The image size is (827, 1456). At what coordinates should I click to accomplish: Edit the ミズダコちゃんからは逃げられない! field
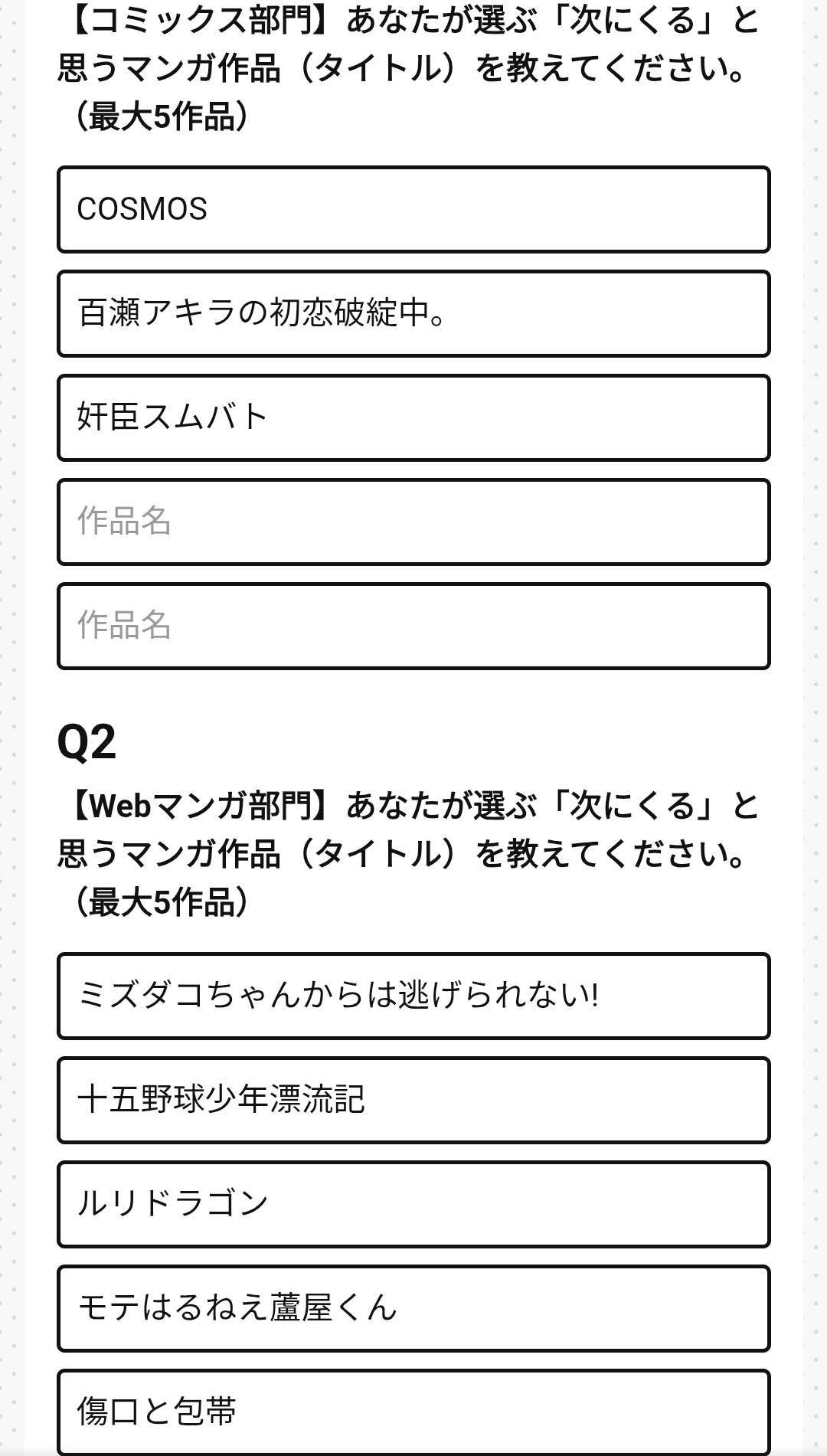[x=413, y=996]
